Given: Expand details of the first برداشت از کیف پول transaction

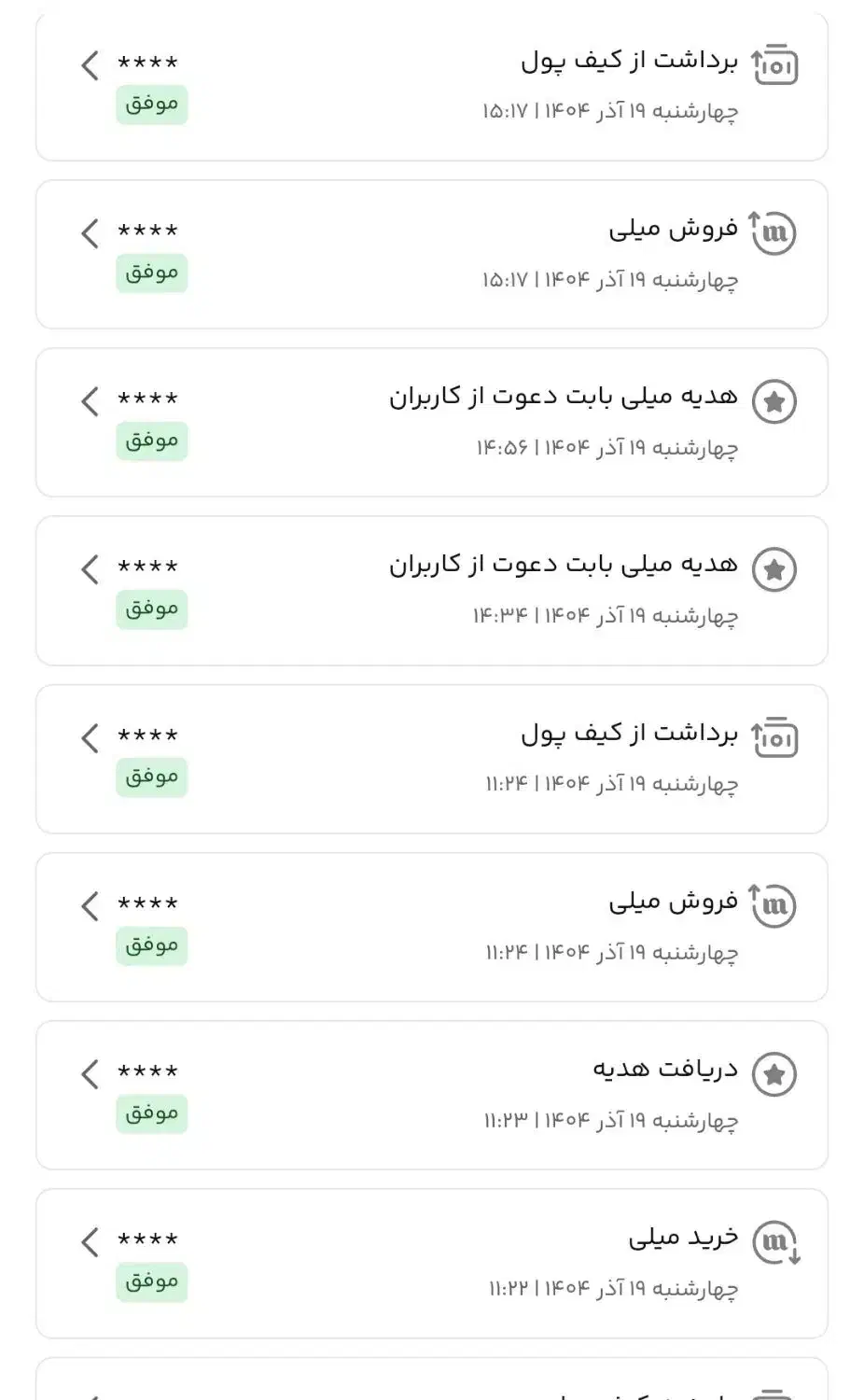Looking at the screenshot, I should 90,65.
